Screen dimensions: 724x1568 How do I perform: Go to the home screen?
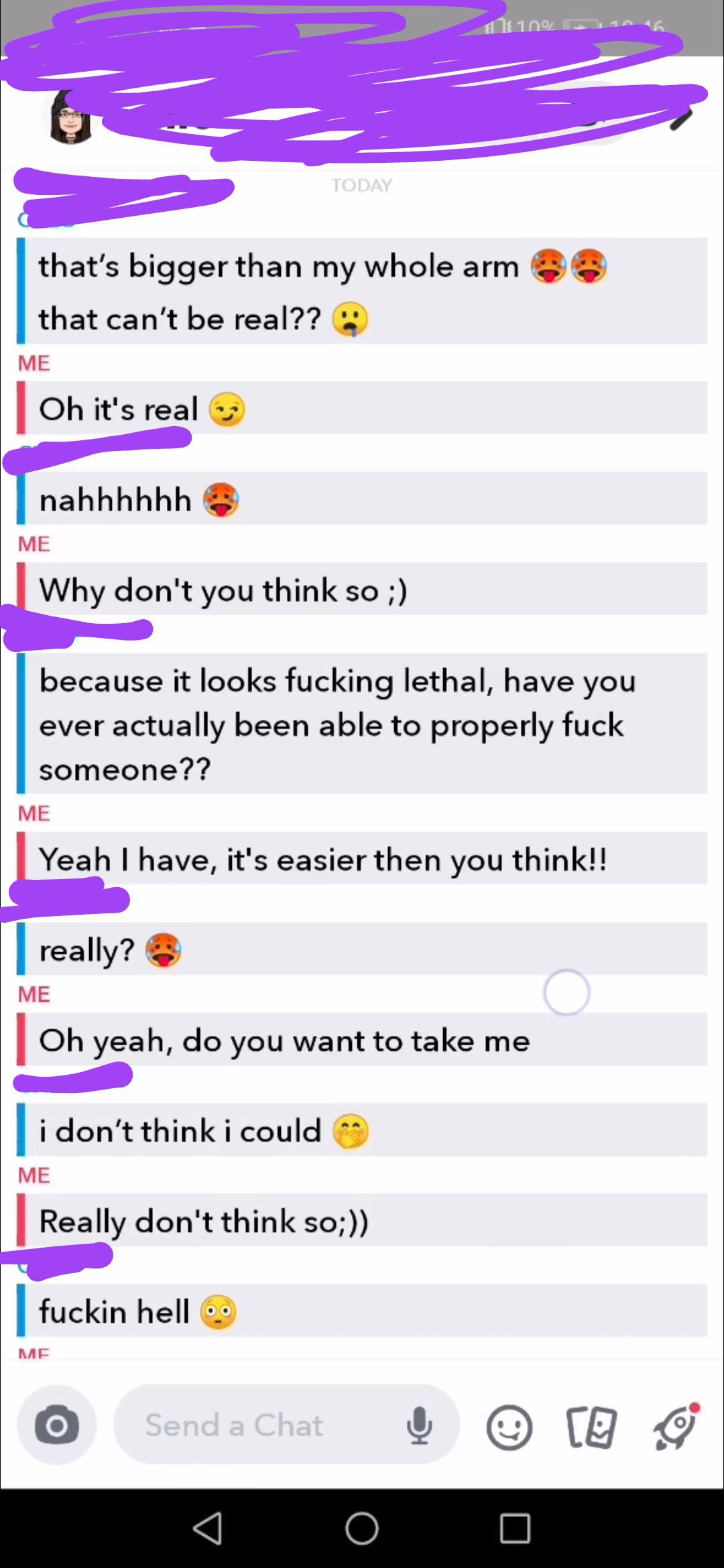362,1528
